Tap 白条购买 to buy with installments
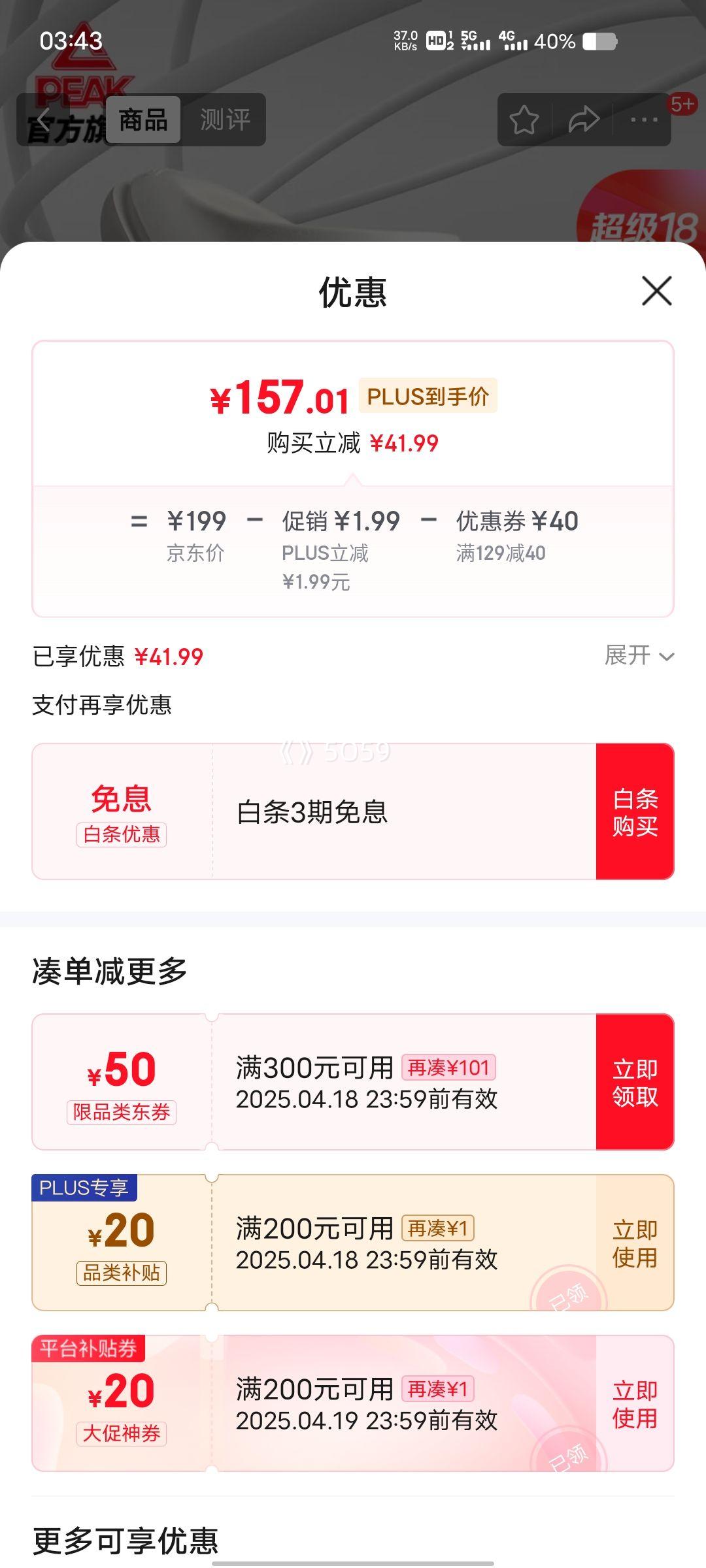The image size is (706, 1568). coord(635,811)
